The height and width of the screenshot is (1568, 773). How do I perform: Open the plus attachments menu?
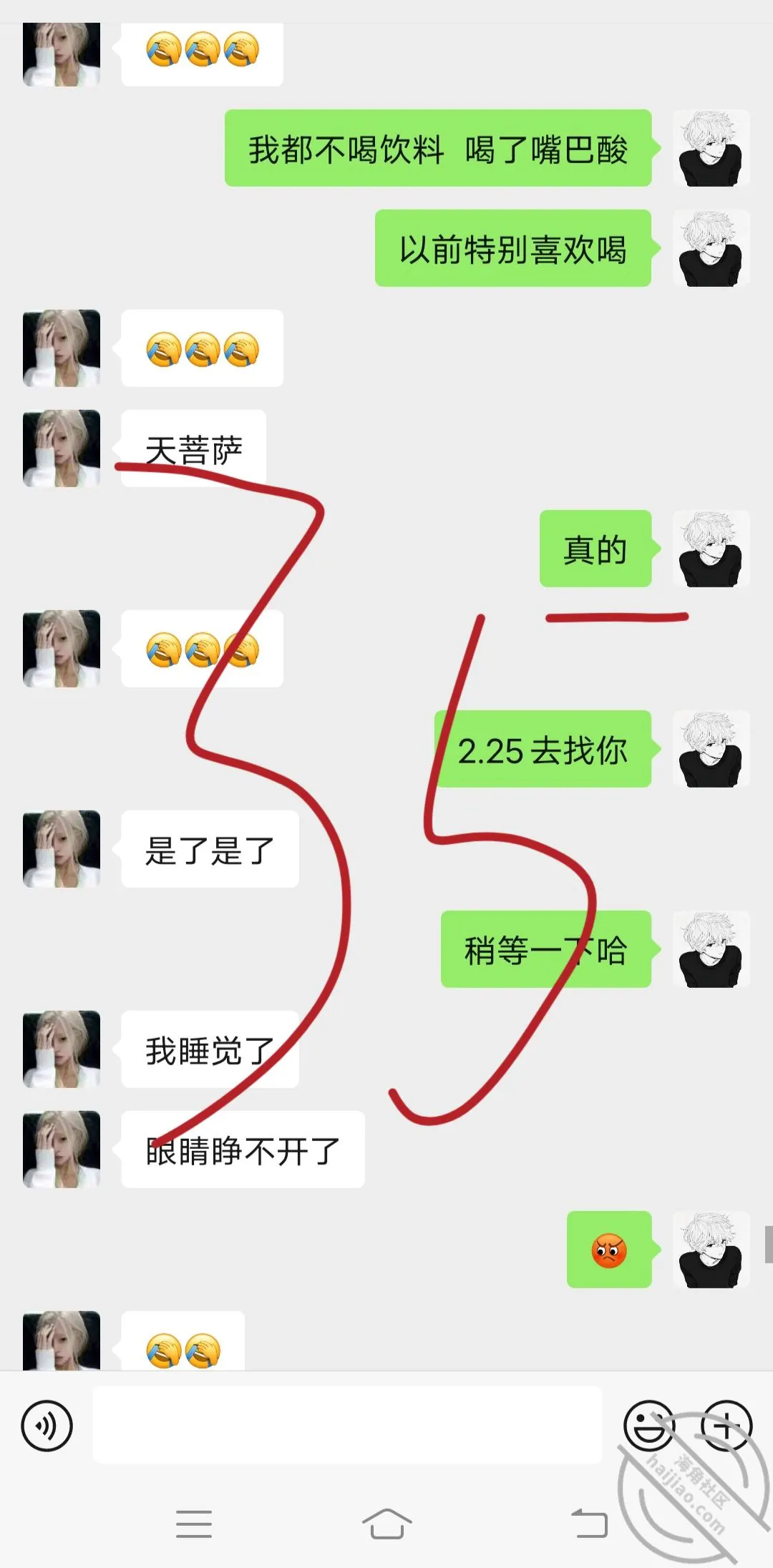pyautogui.click(x=726, y=1426)
